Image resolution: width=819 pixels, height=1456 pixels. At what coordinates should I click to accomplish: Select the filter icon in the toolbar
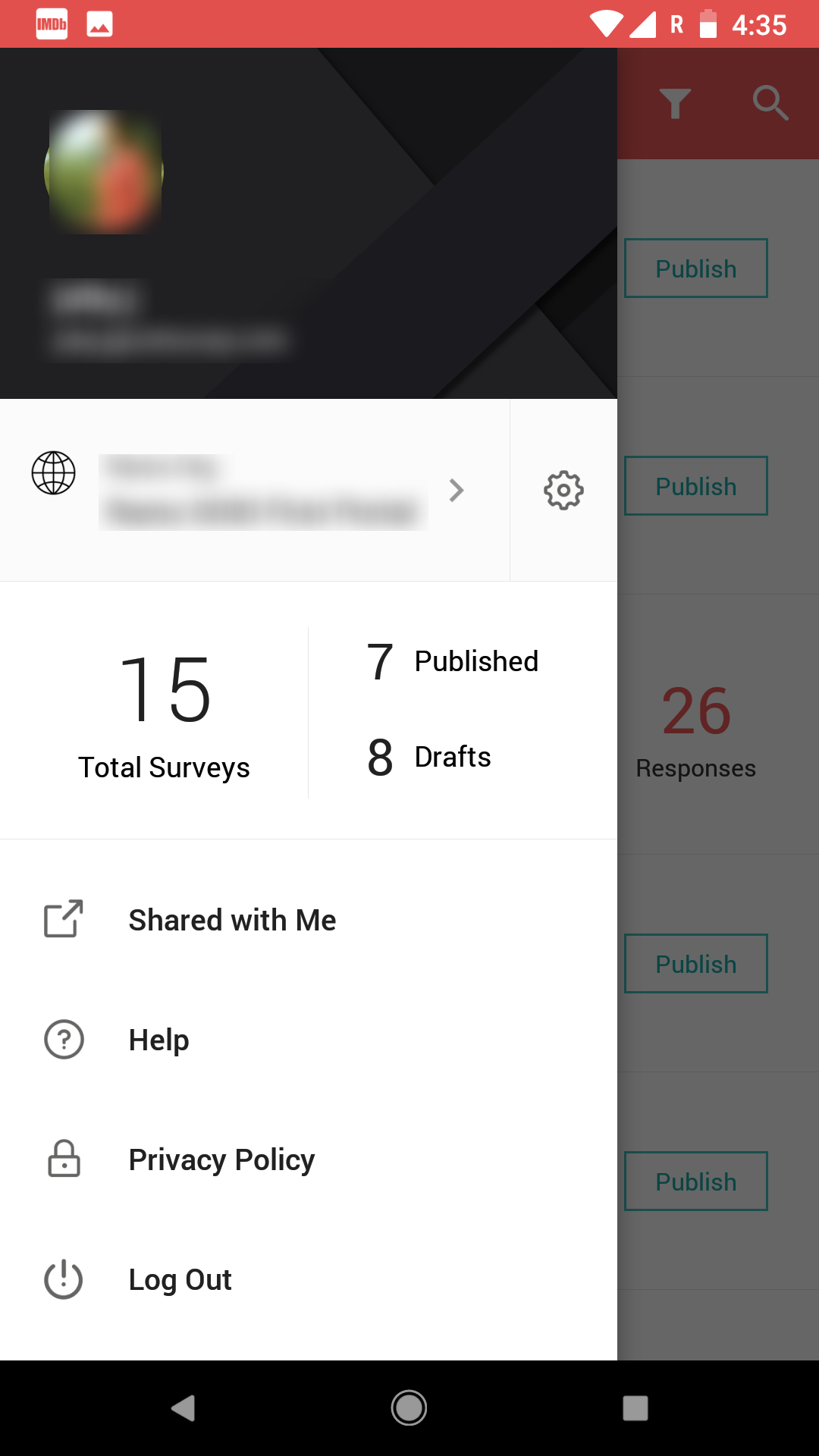coord(676,103)
